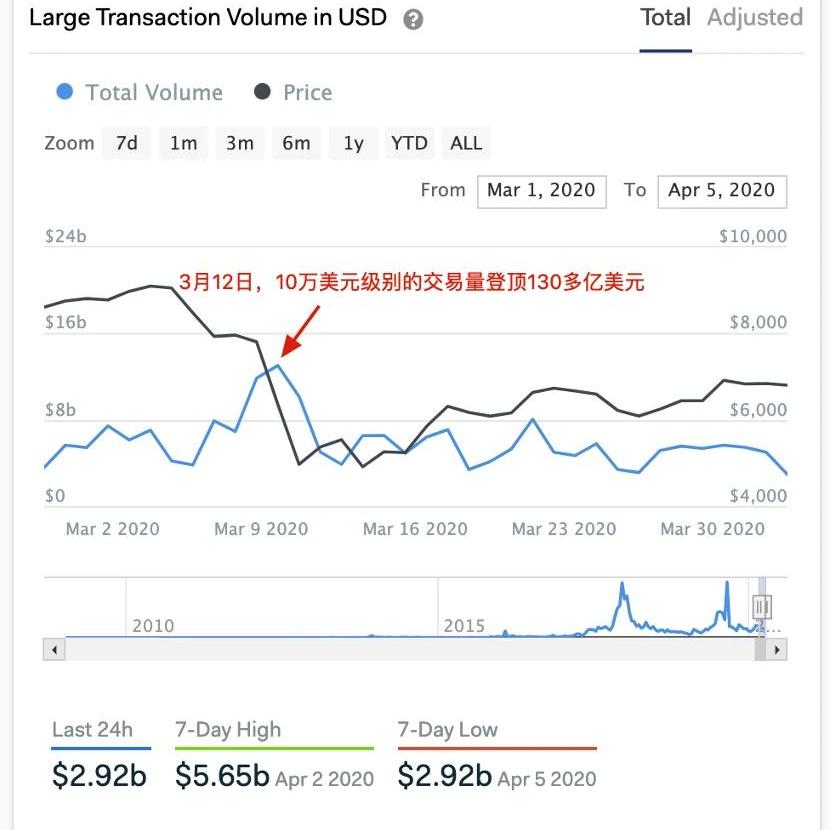Screen dimensions: 830x830
Task: Edit the From date field
Action: [x=541, y=191]
